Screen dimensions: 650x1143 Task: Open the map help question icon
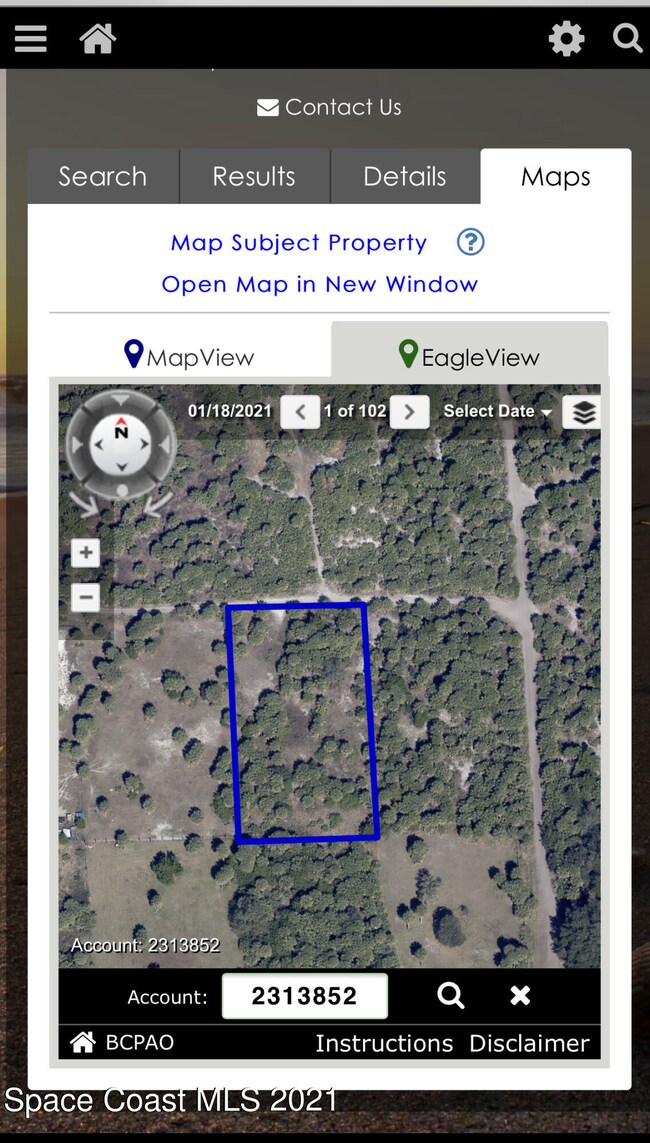point(470,242)
